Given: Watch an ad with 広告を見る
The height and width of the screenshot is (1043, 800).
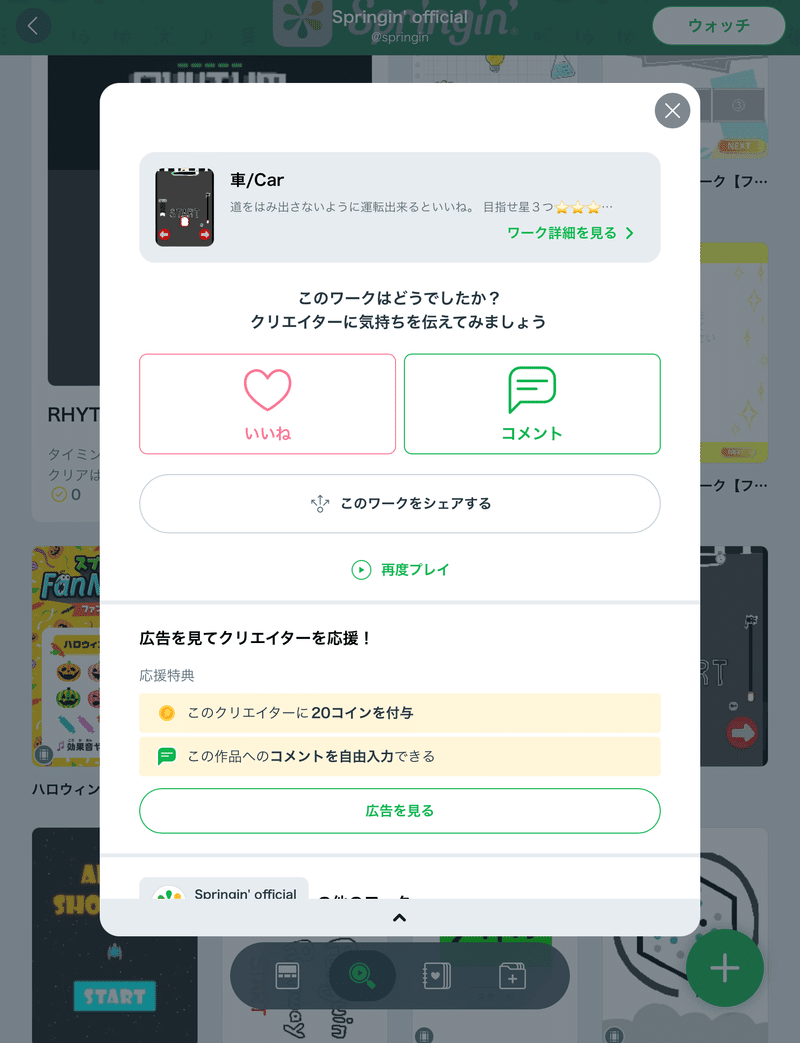Looking at the screenshot, I should (x=400, y=811).
